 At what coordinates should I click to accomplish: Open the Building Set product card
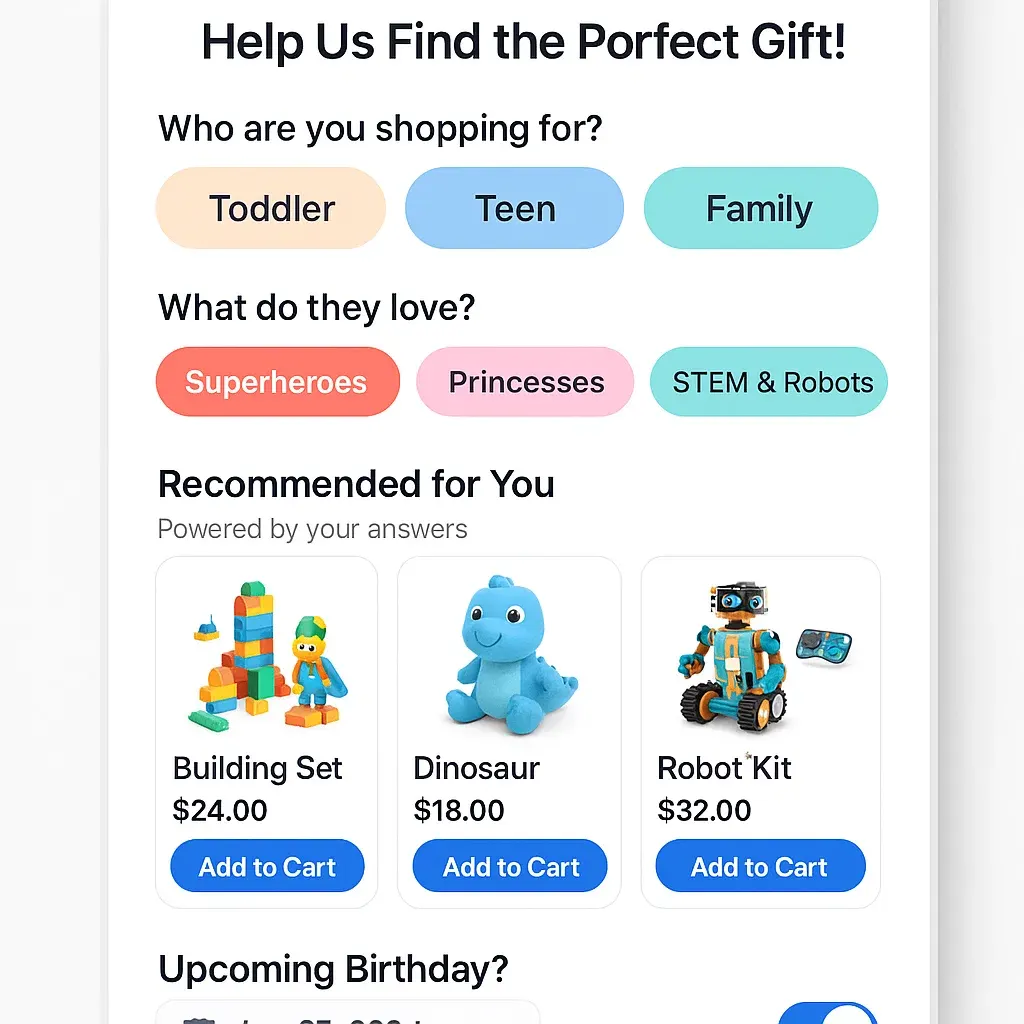(267, 660)
